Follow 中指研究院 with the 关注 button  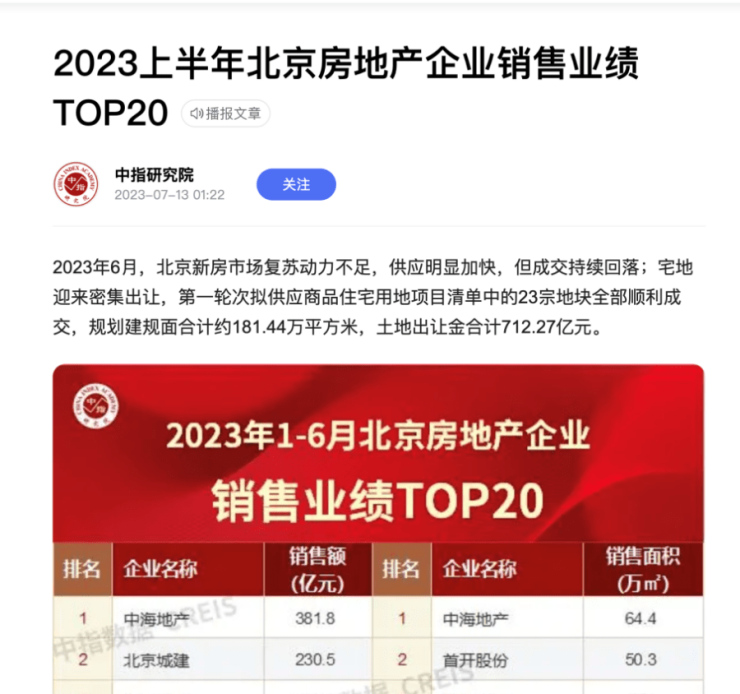coord(296,185)
